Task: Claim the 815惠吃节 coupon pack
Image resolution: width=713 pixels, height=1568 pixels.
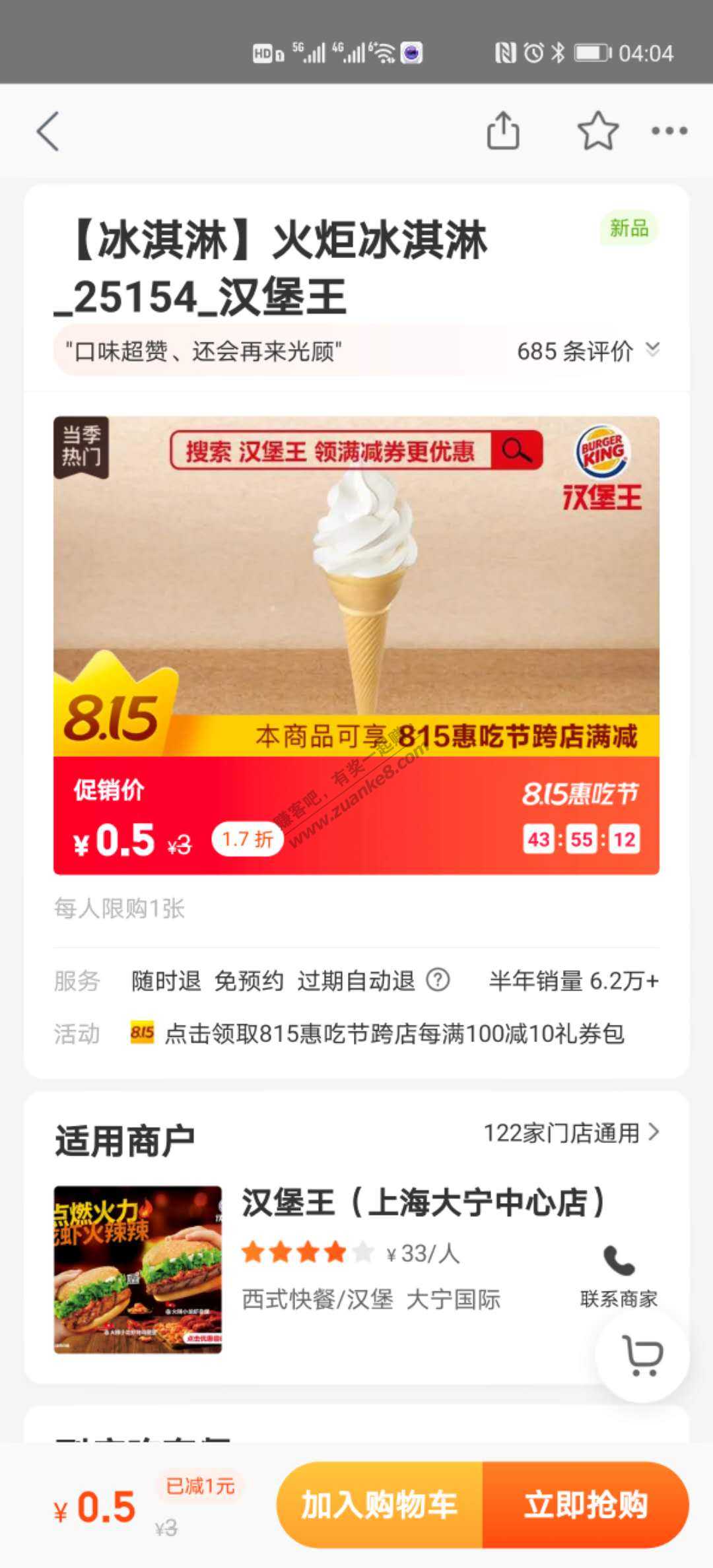Action: pyautogui.click(x=393, y=1033)
